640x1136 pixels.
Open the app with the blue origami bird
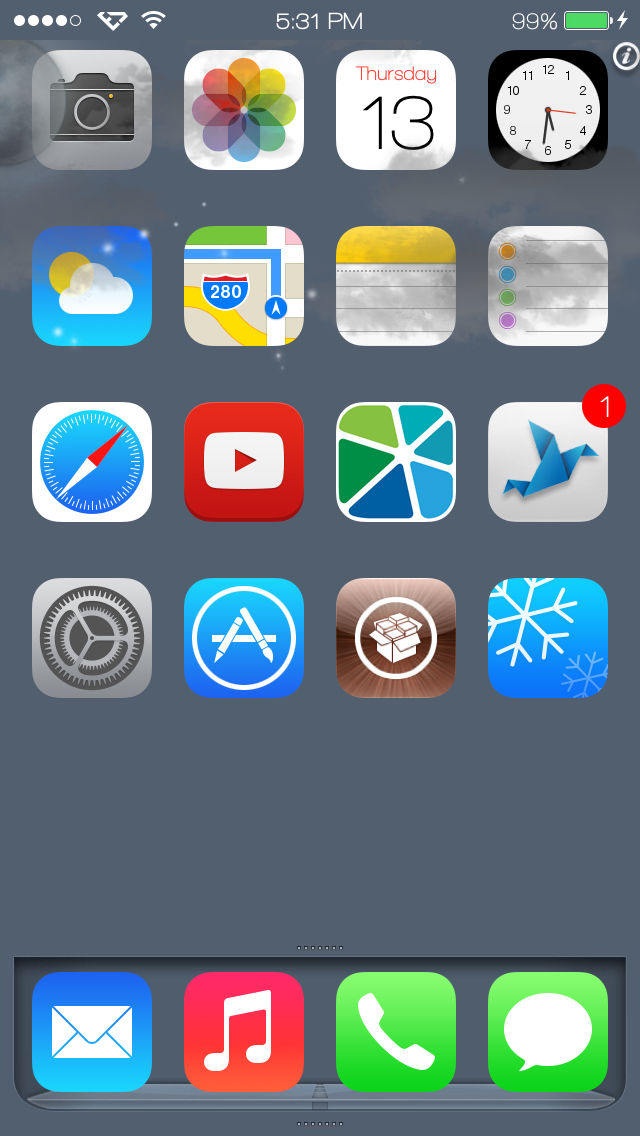tap(548, 462)
